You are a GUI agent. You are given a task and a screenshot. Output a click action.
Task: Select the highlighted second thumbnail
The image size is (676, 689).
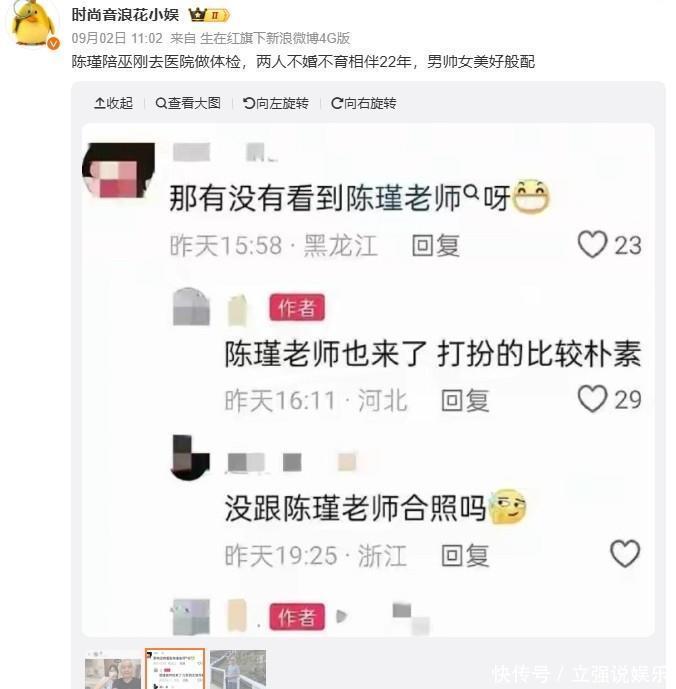[x=175, y=669]
